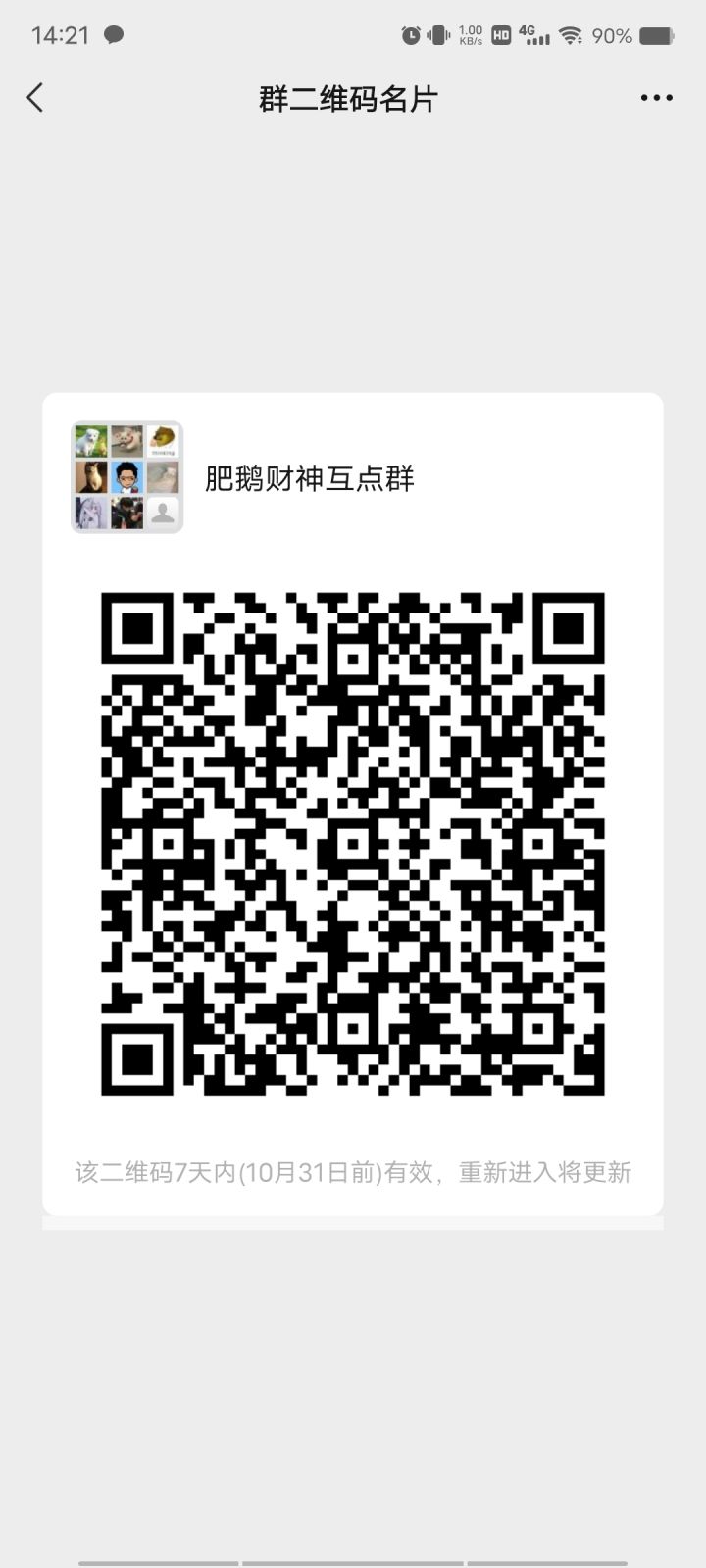The image size is (706, 1568).
Task: Click the vibrate mode status icon
Action: click(437, 35)
